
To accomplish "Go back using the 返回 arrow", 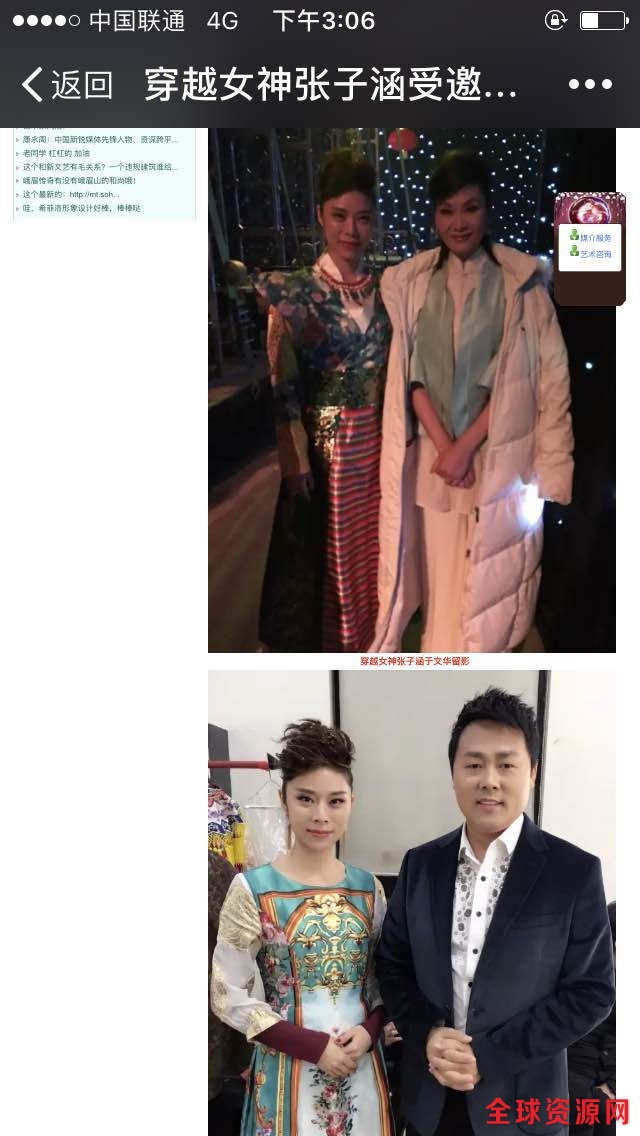I will coord(66,85).
